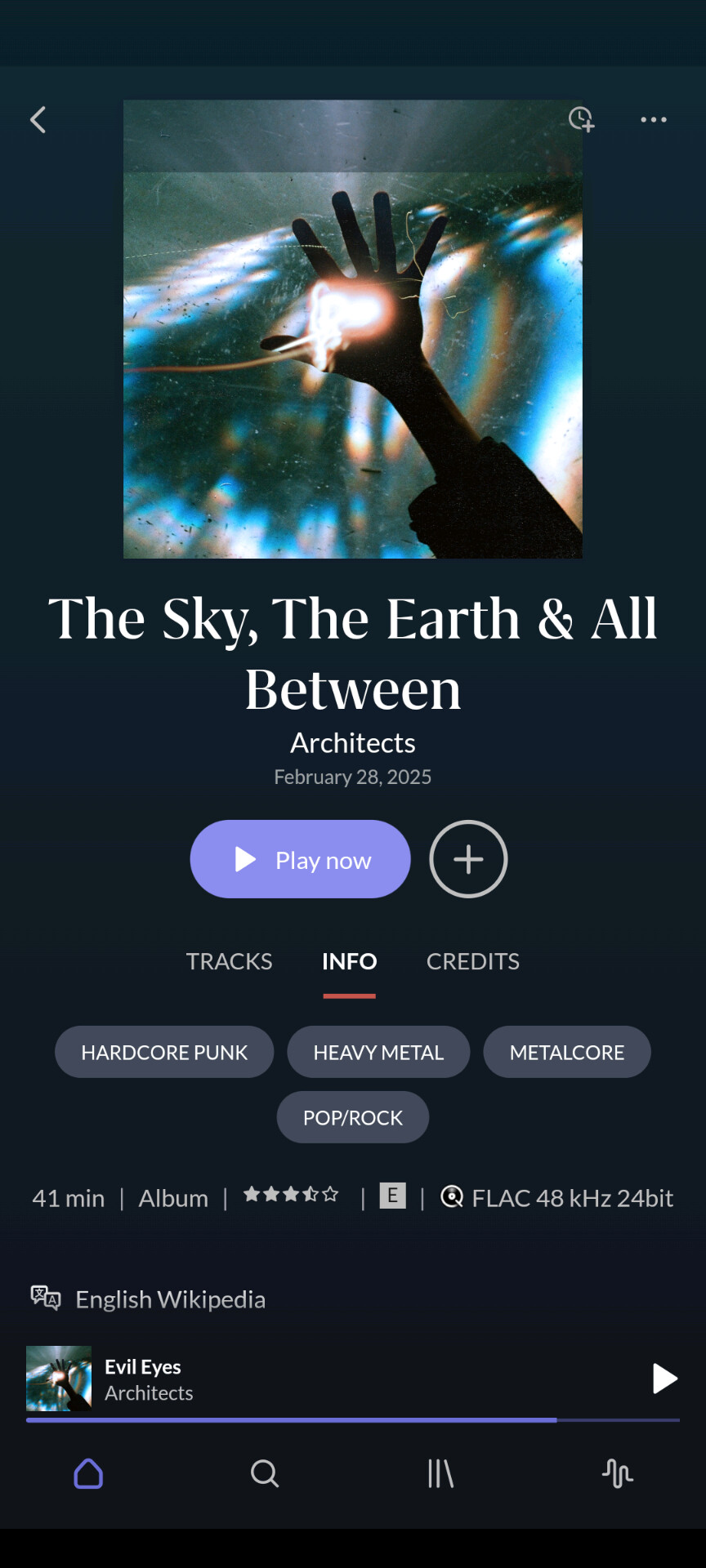Open the audio waveform tab
The width and height of the screenshot is (706, 1568).
[618, 1473]
